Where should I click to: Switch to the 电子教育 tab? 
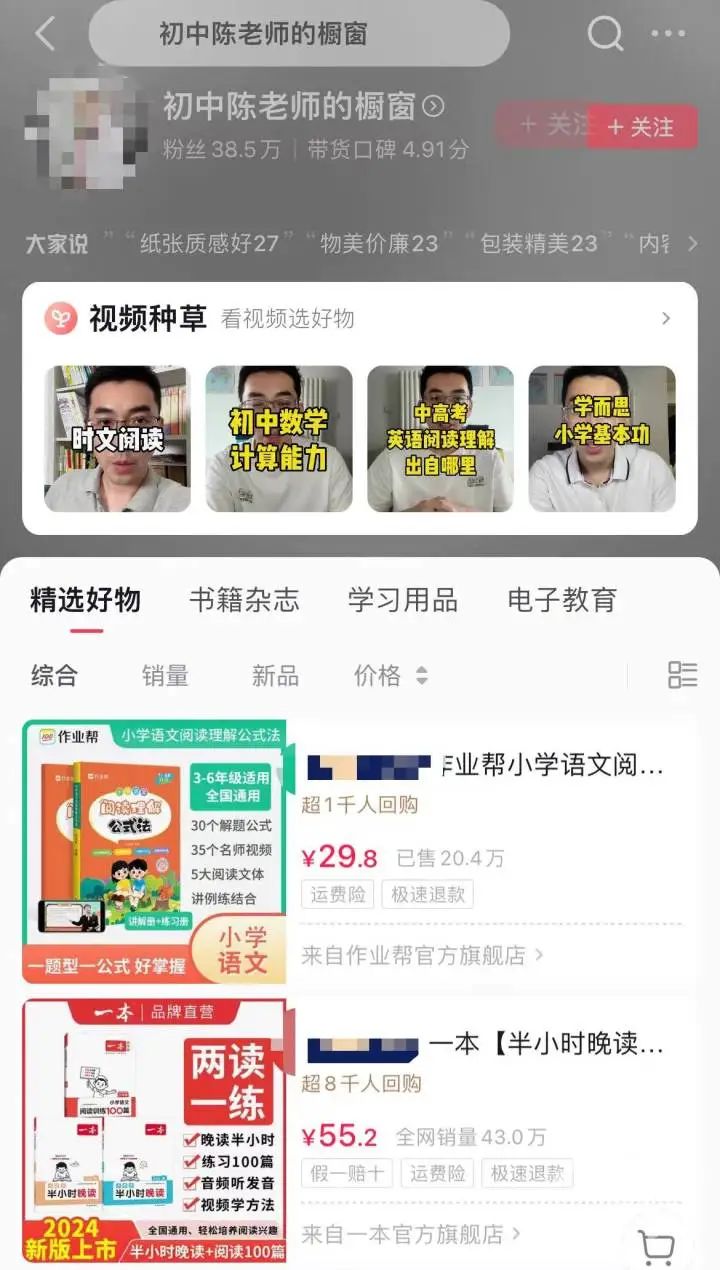coord(562,600)
